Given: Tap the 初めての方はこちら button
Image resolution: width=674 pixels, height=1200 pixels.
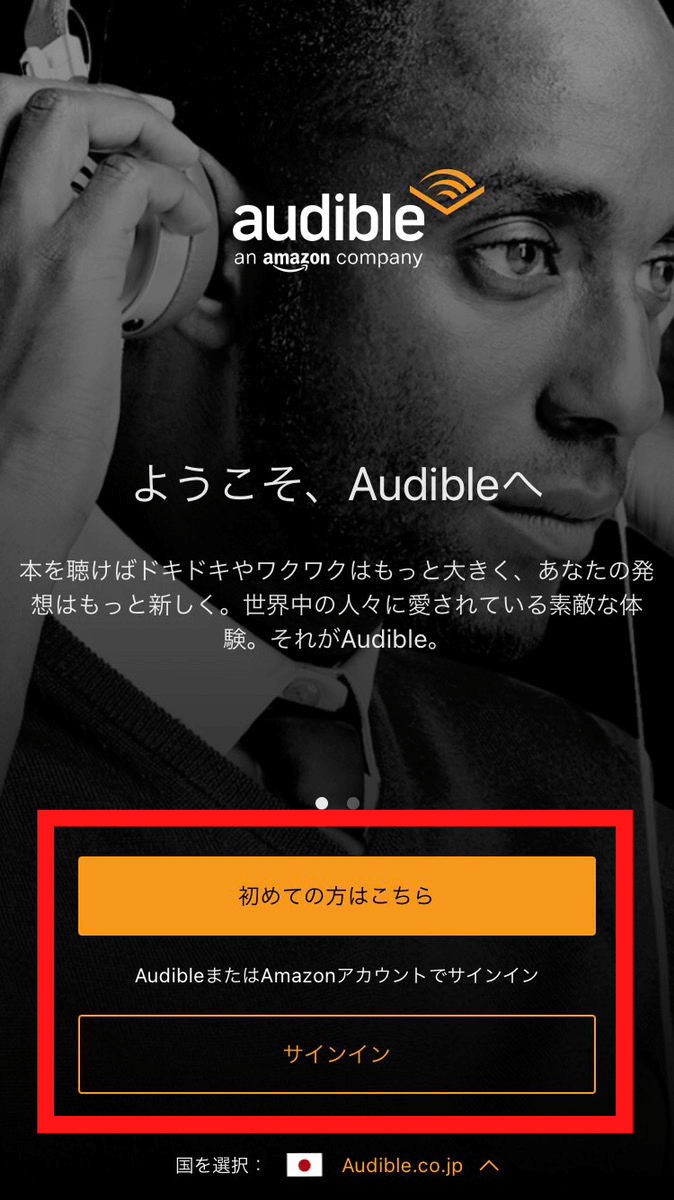Looking at the screenshot, I should pos(337,896).
